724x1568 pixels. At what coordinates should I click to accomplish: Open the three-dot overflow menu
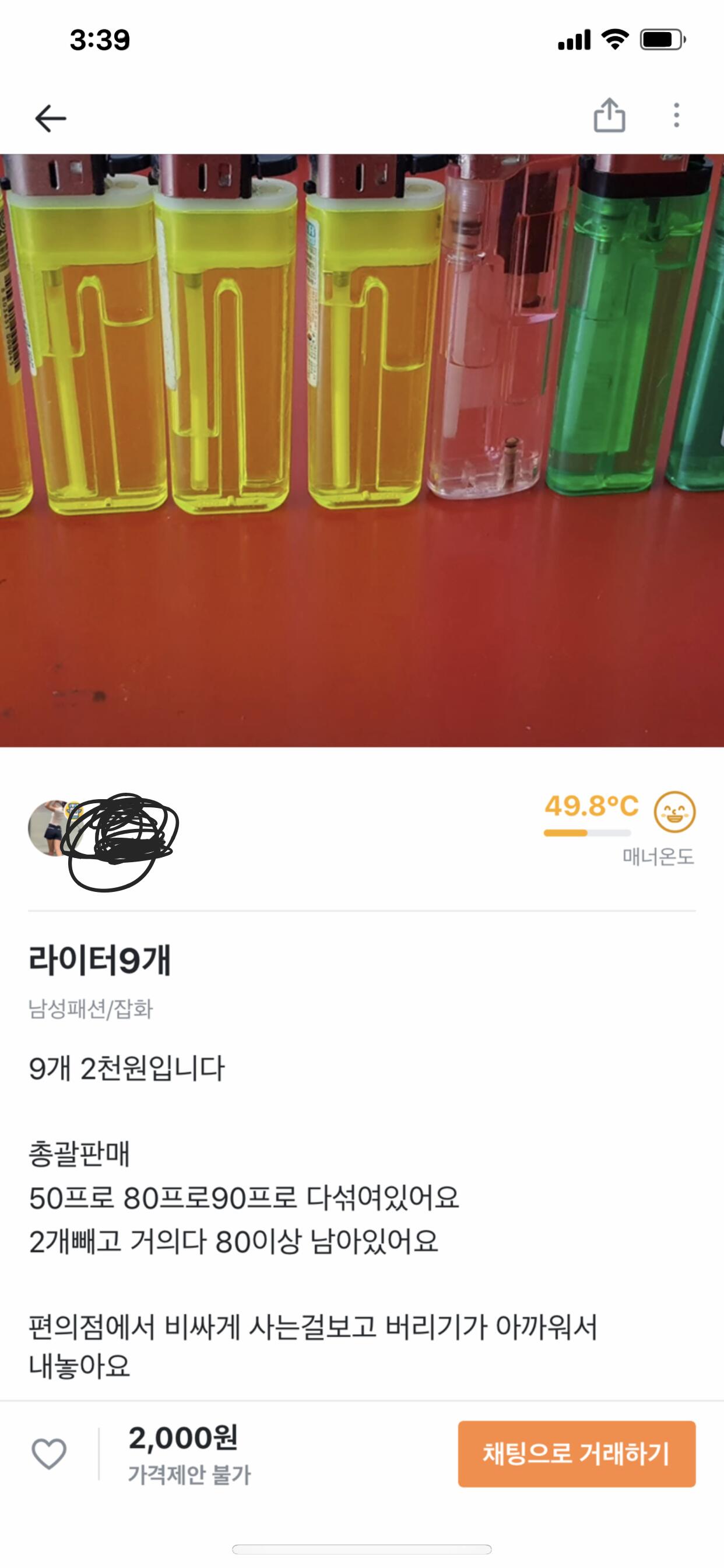point(676,116)
